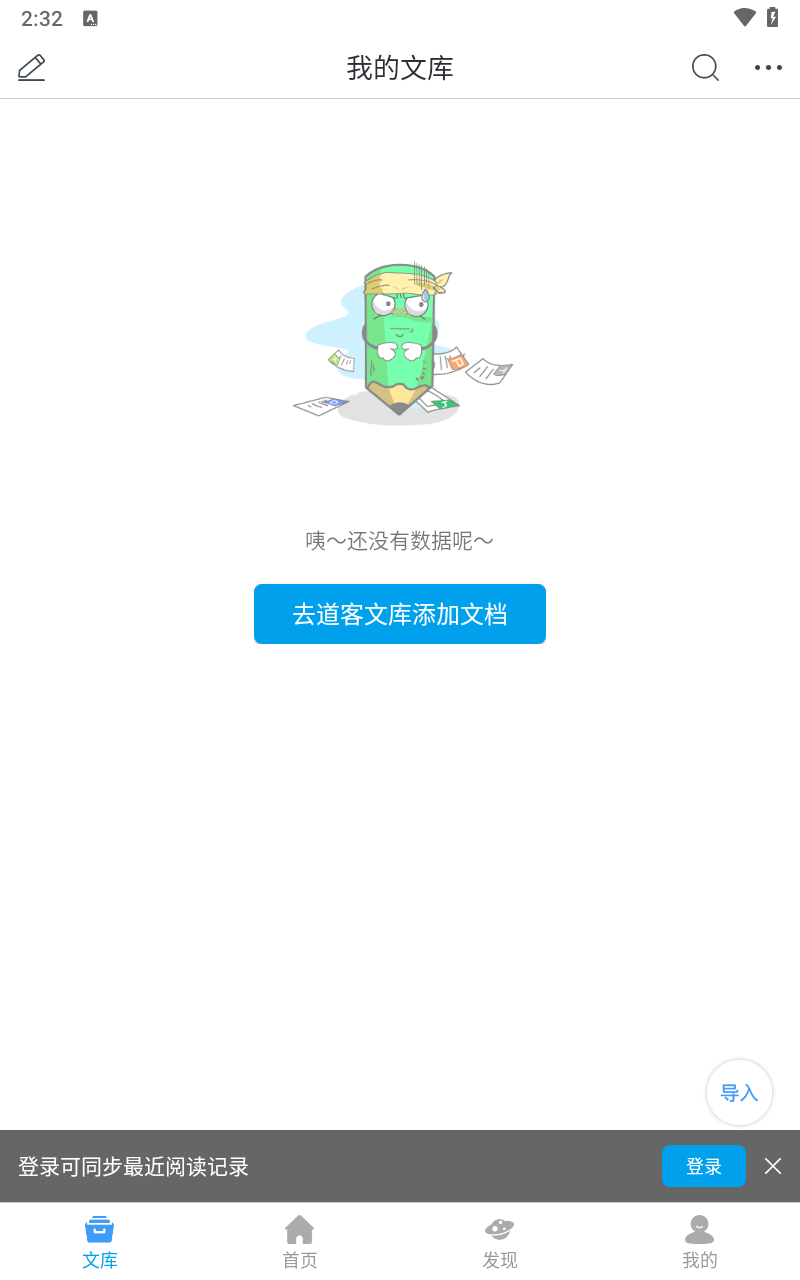
Task: Tap the battery indicator in status bar
Action: click(770, 17)
